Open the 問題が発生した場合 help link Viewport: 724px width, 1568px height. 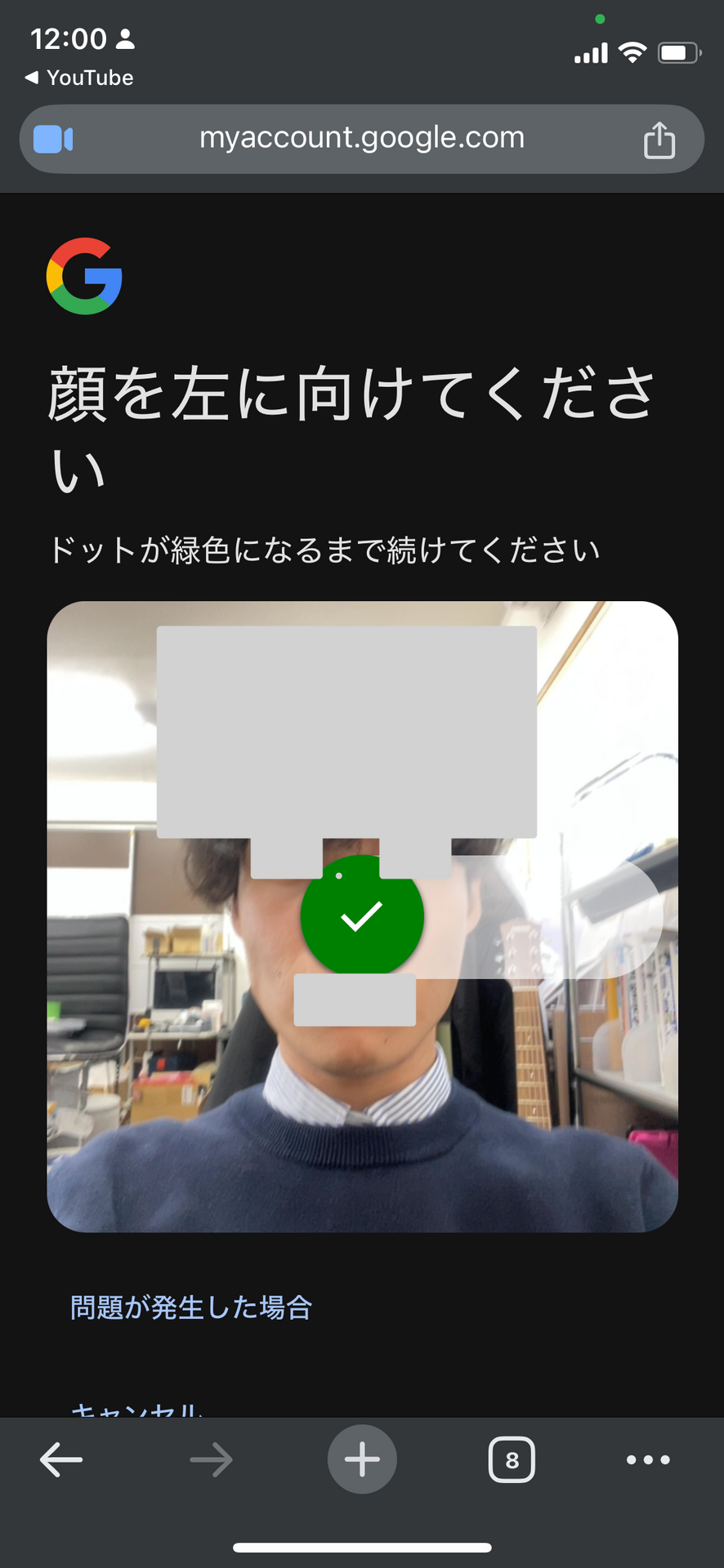[x=191, y=1307]
